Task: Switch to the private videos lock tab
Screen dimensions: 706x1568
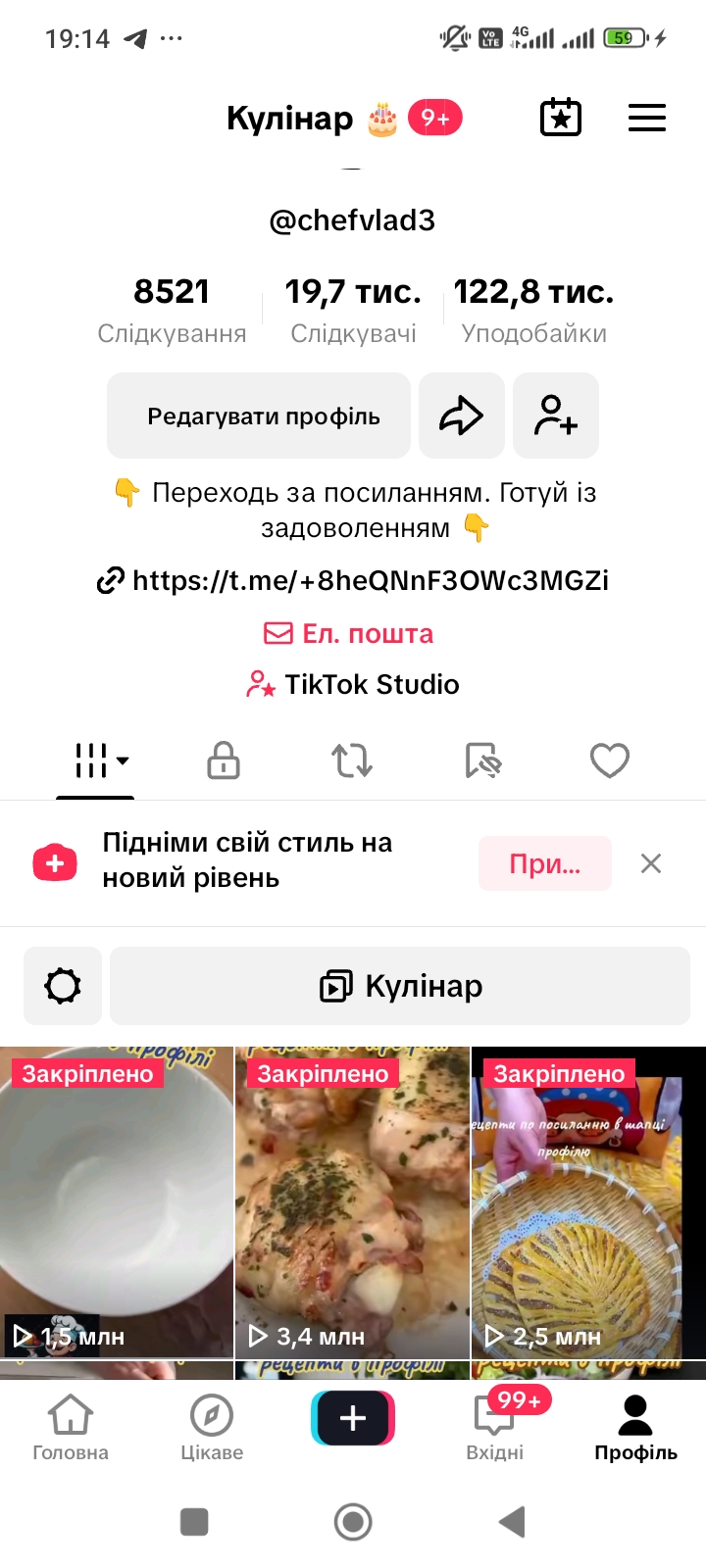Action: coord(224,760)
